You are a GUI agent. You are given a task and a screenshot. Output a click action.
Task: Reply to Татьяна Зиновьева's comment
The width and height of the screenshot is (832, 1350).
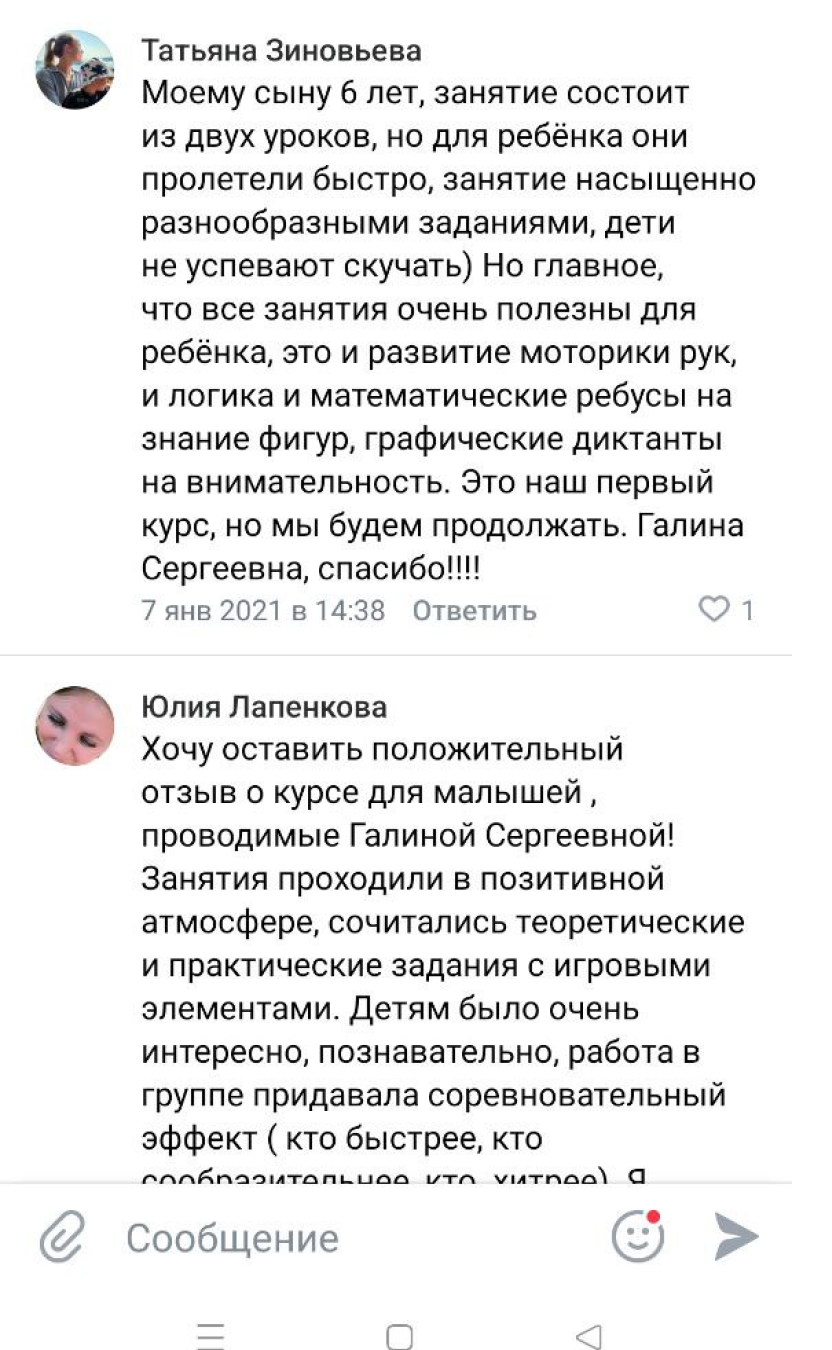(x=474, y=610)
